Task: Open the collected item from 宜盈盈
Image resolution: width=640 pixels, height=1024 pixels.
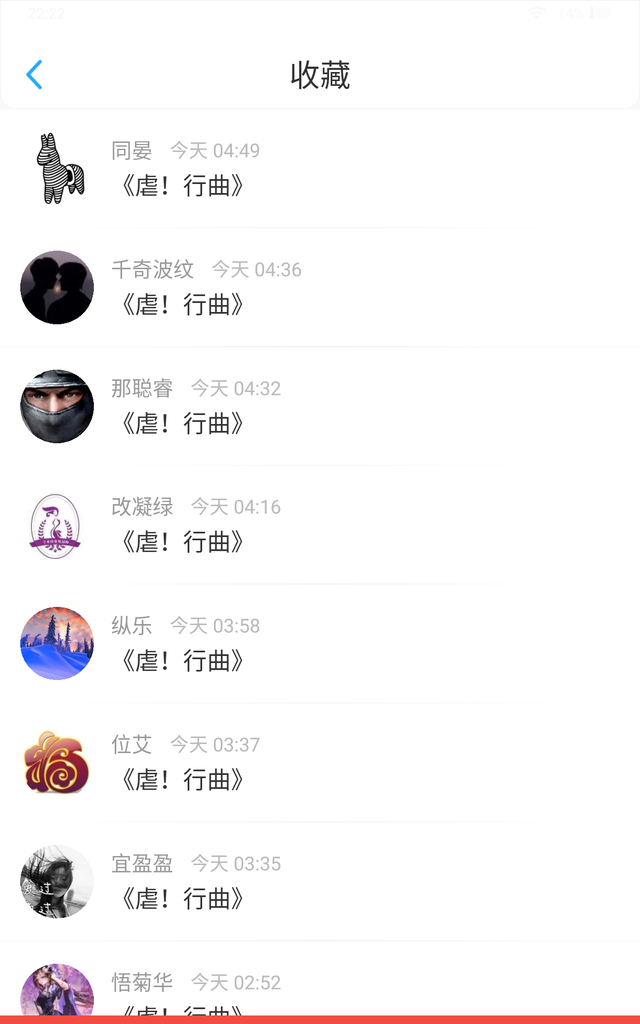Action: point(180,899)
